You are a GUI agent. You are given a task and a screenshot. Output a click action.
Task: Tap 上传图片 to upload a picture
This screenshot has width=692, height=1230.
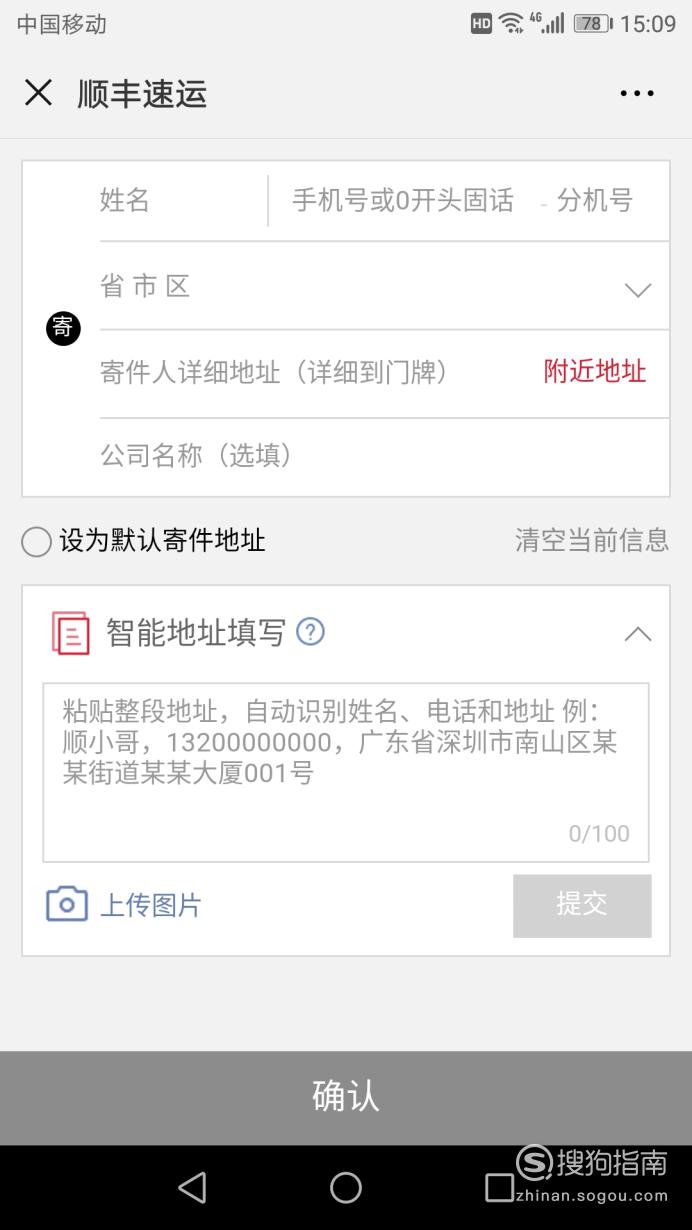tap(124, 904)
